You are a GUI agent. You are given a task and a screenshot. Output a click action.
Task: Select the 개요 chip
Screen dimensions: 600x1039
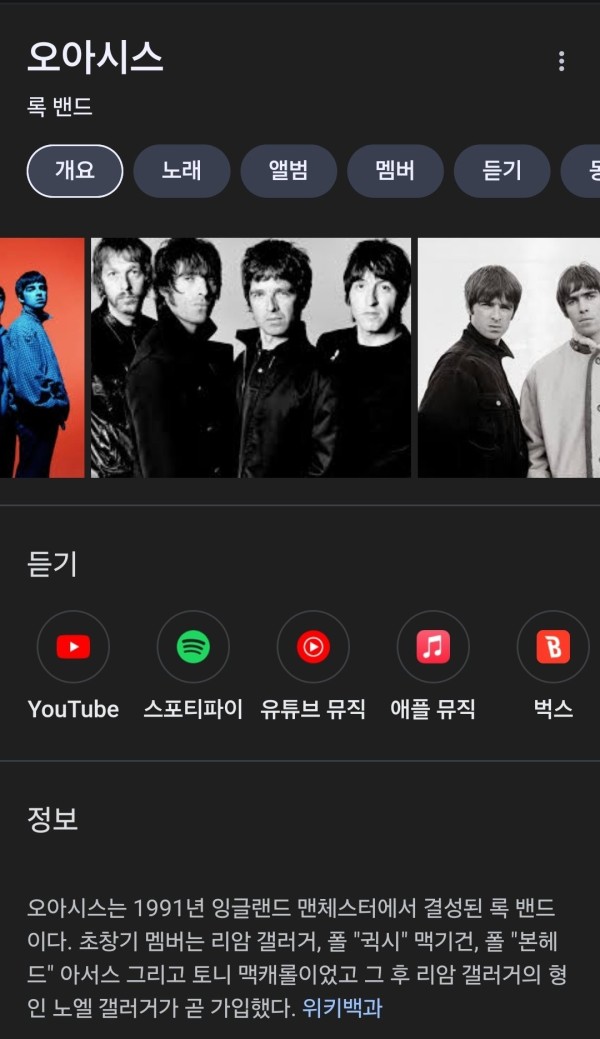[75, 171]
